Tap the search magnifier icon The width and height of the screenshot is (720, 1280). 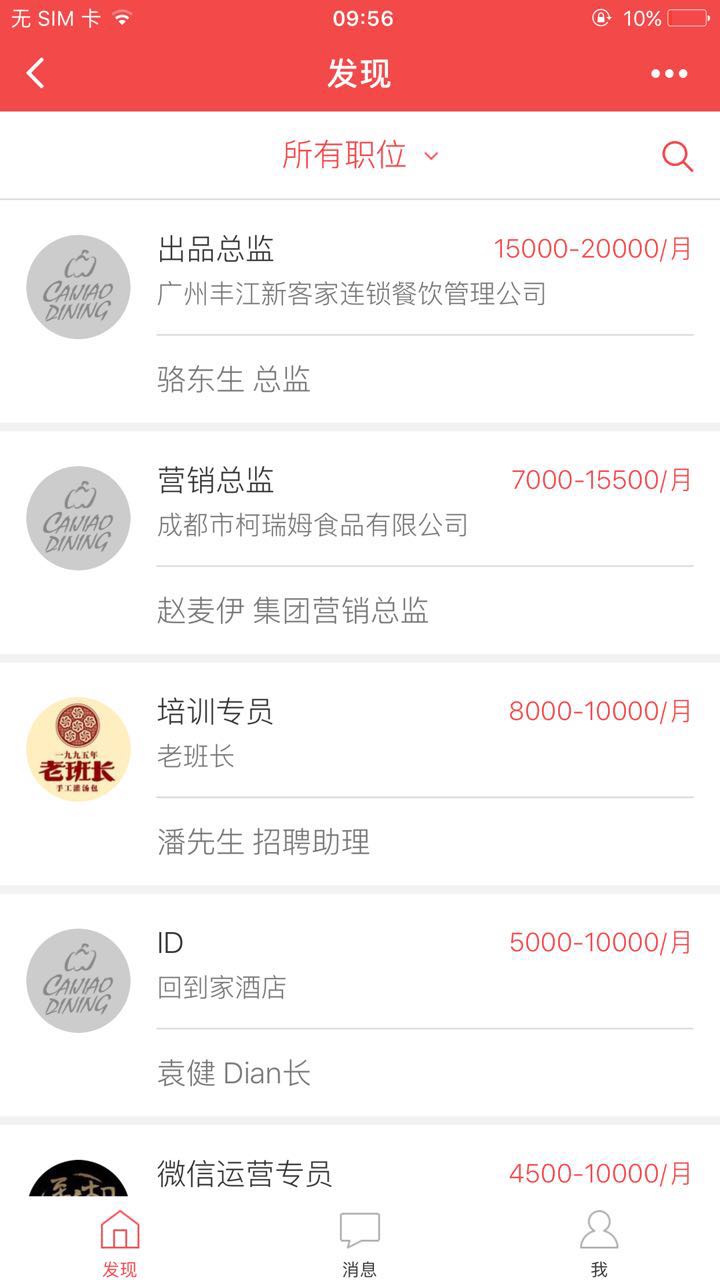pyautogui.click(x=677, y=156)
